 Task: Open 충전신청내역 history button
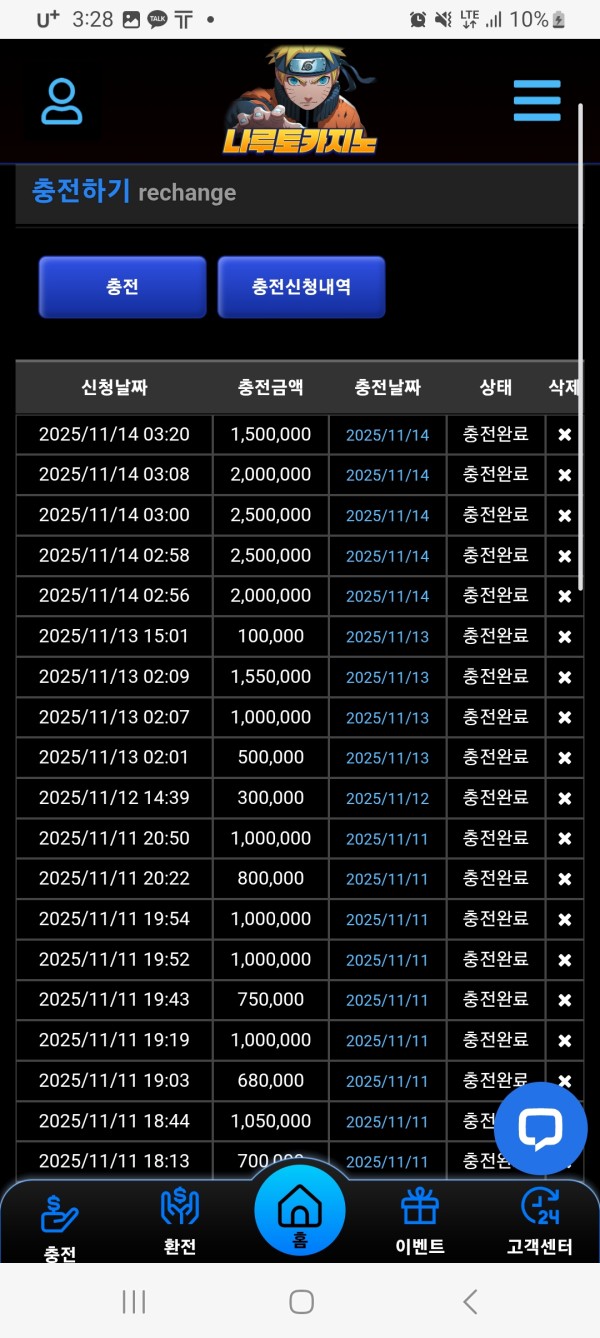point(301,287)
